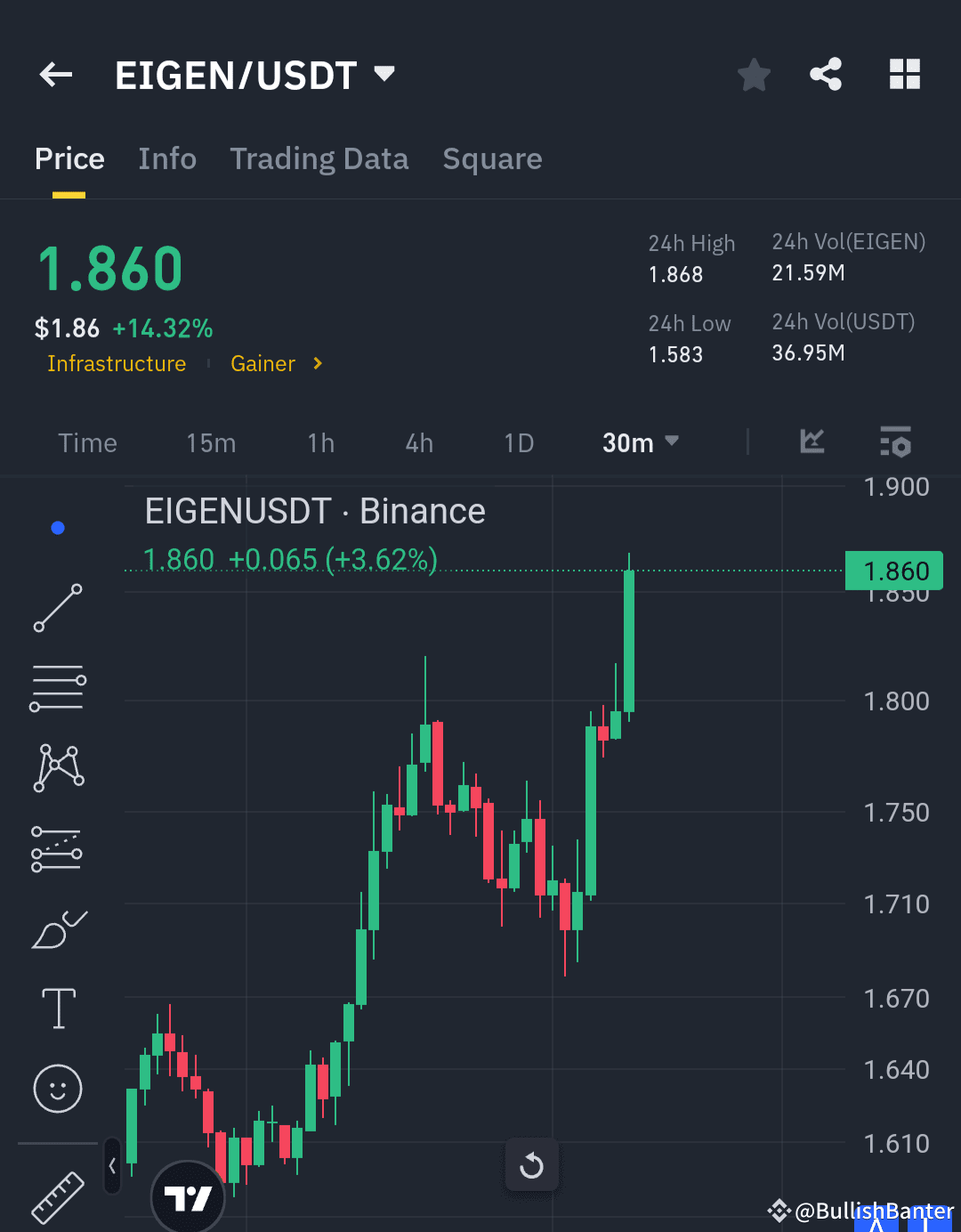
Task: Collapse the drawing tools sidebar
Action: 112,1166
